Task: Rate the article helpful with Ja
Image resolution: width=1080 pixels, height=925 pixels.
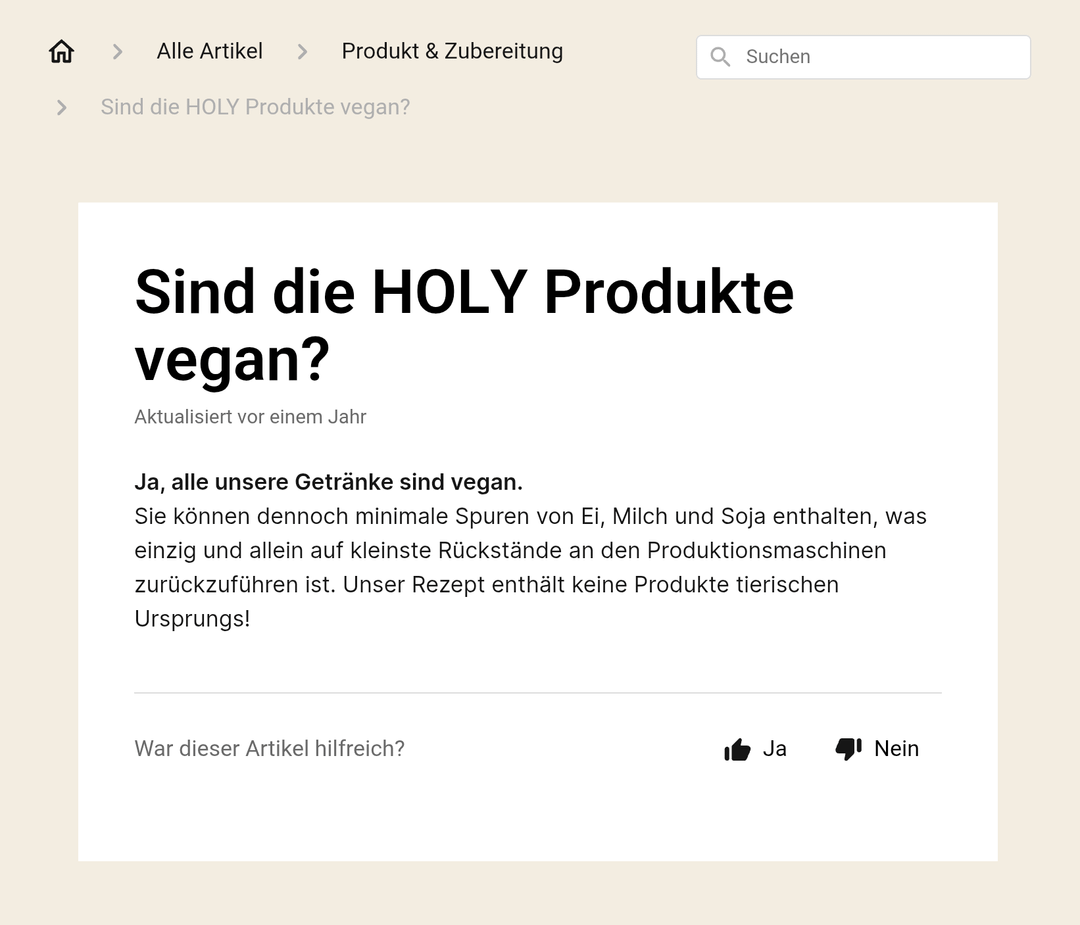Action: [x=755, y=749]
